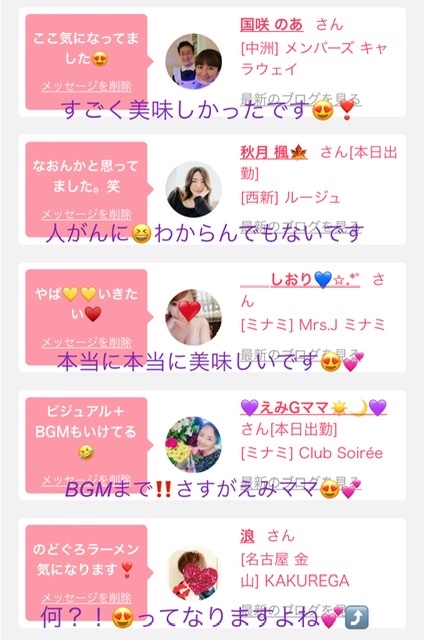Delete the のどぐろラーメン message
Screen dimensions: 424x640
click(87, 598)
